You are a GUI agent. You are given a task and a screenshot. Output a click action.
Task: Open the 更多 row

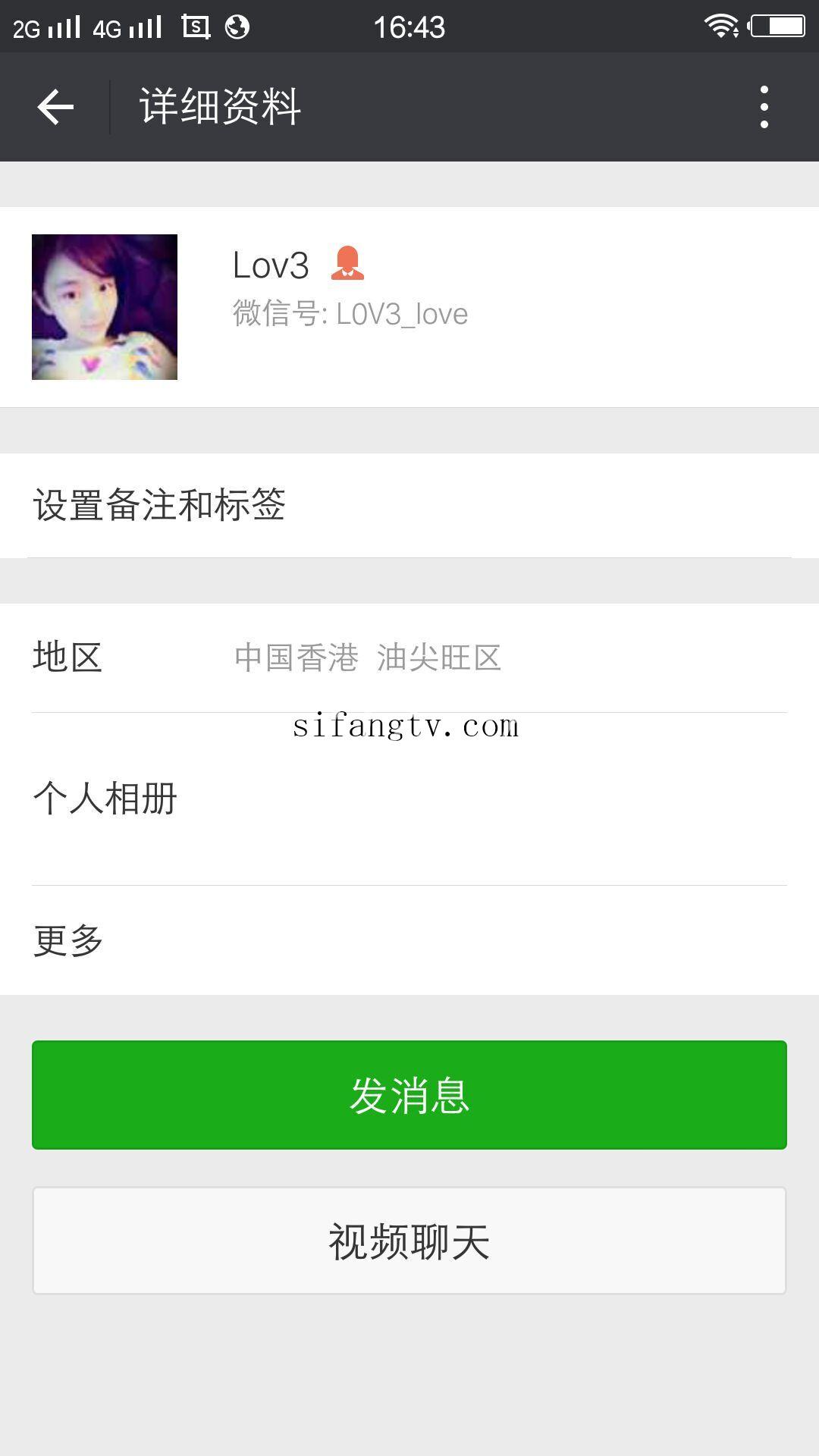coord(409,940)
